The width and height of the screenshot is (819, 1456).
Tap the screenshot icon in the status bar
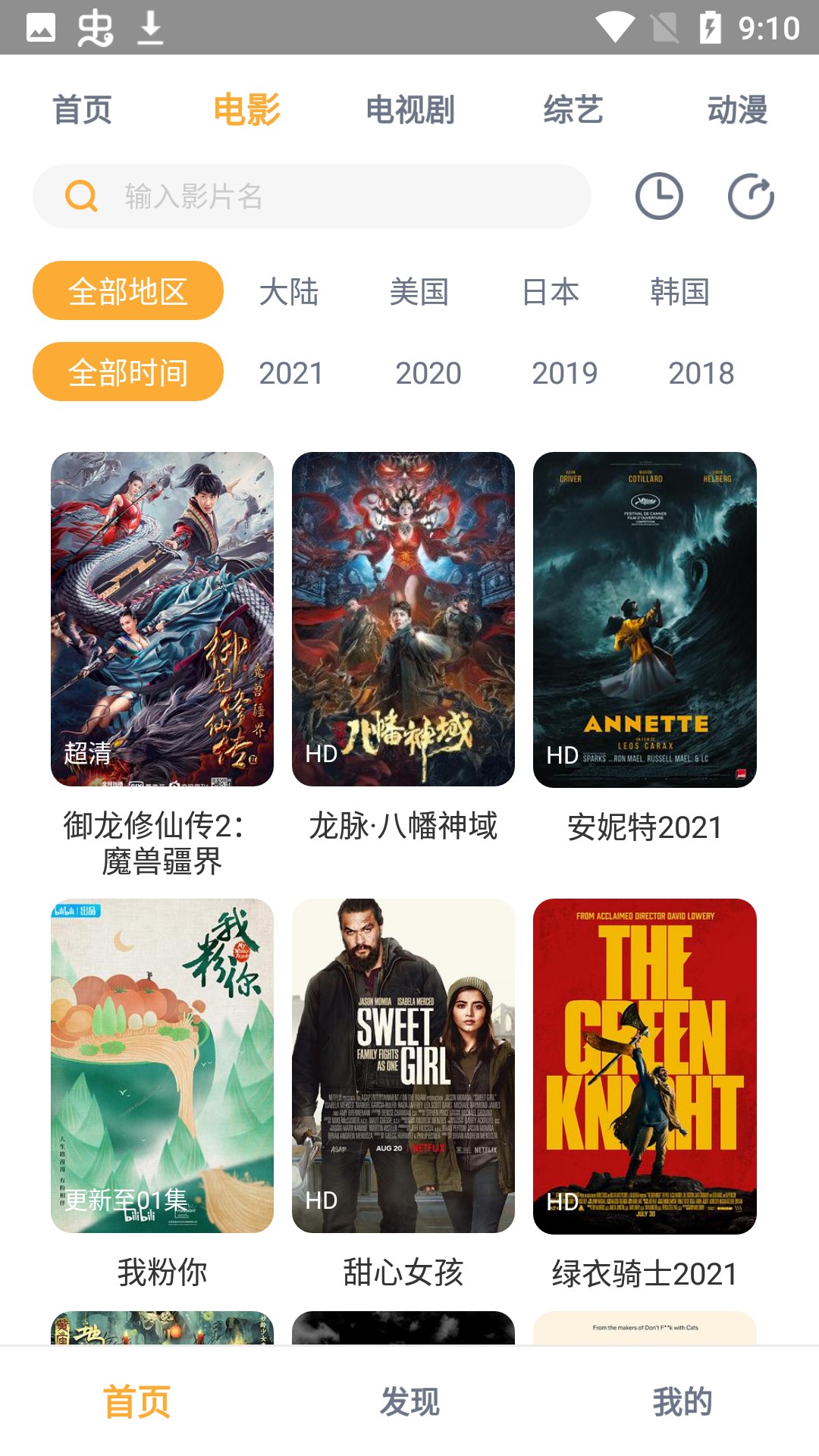coord(42,28)
